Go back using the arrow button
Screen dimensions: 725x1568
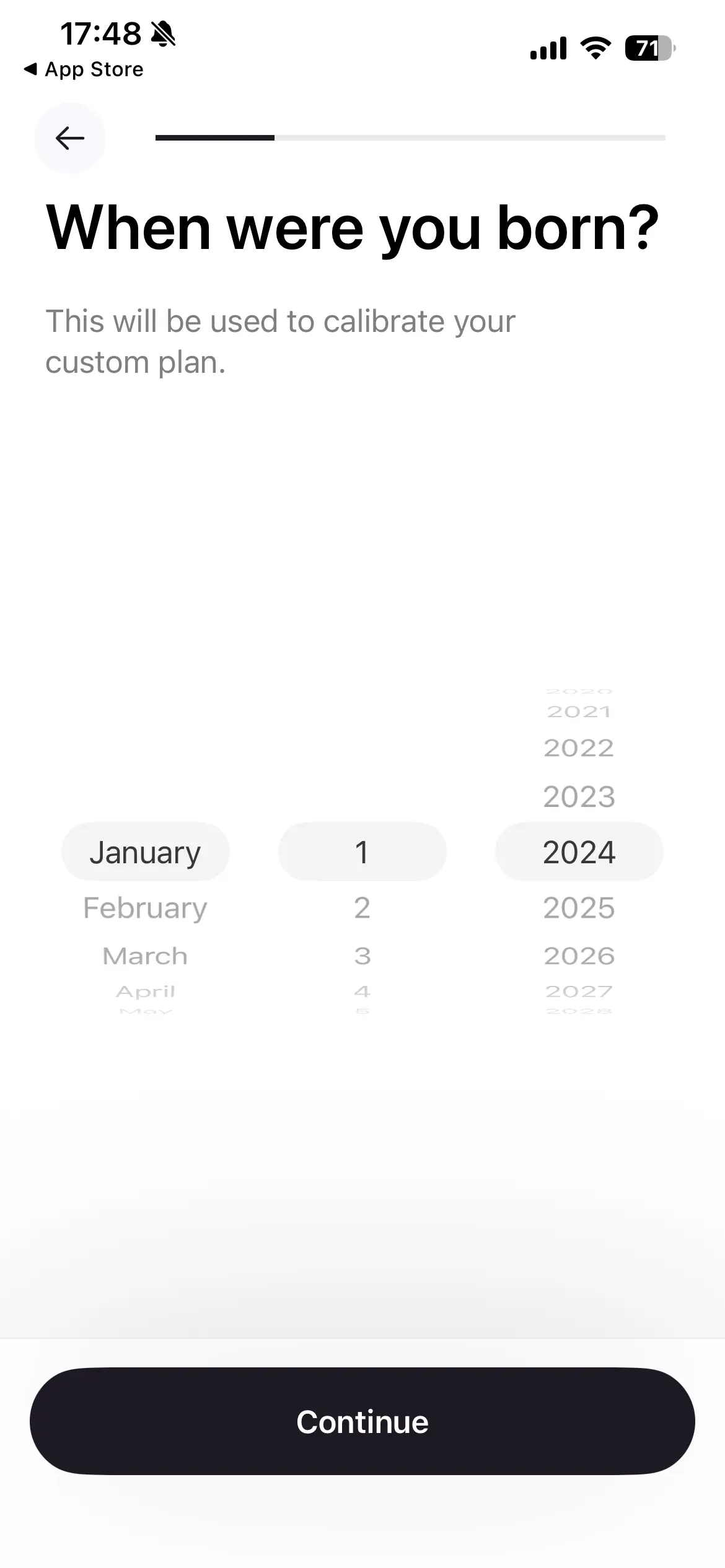70,137
